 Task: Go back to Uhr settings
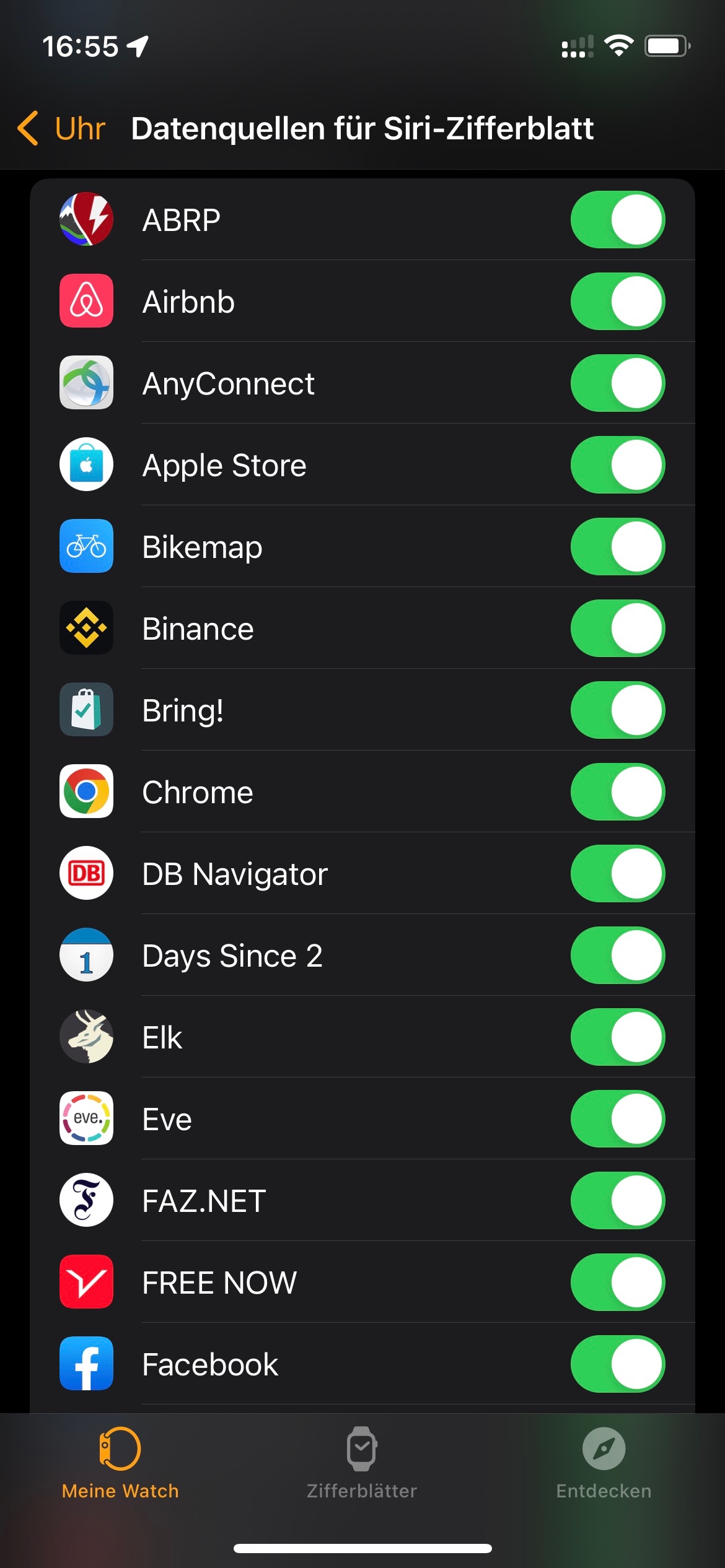pos(61,129)
